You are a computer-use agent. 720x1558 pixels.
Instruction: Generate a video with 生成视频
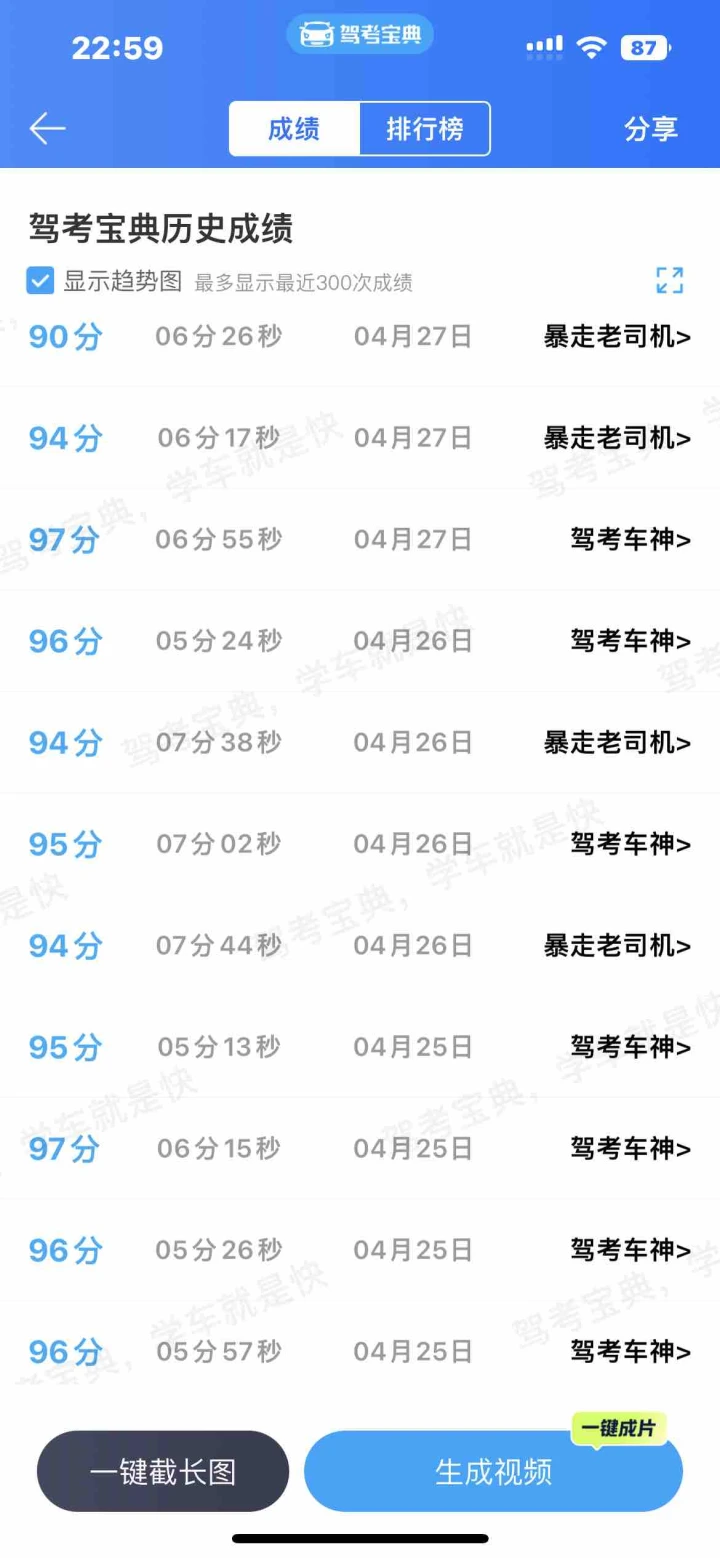493,1471
